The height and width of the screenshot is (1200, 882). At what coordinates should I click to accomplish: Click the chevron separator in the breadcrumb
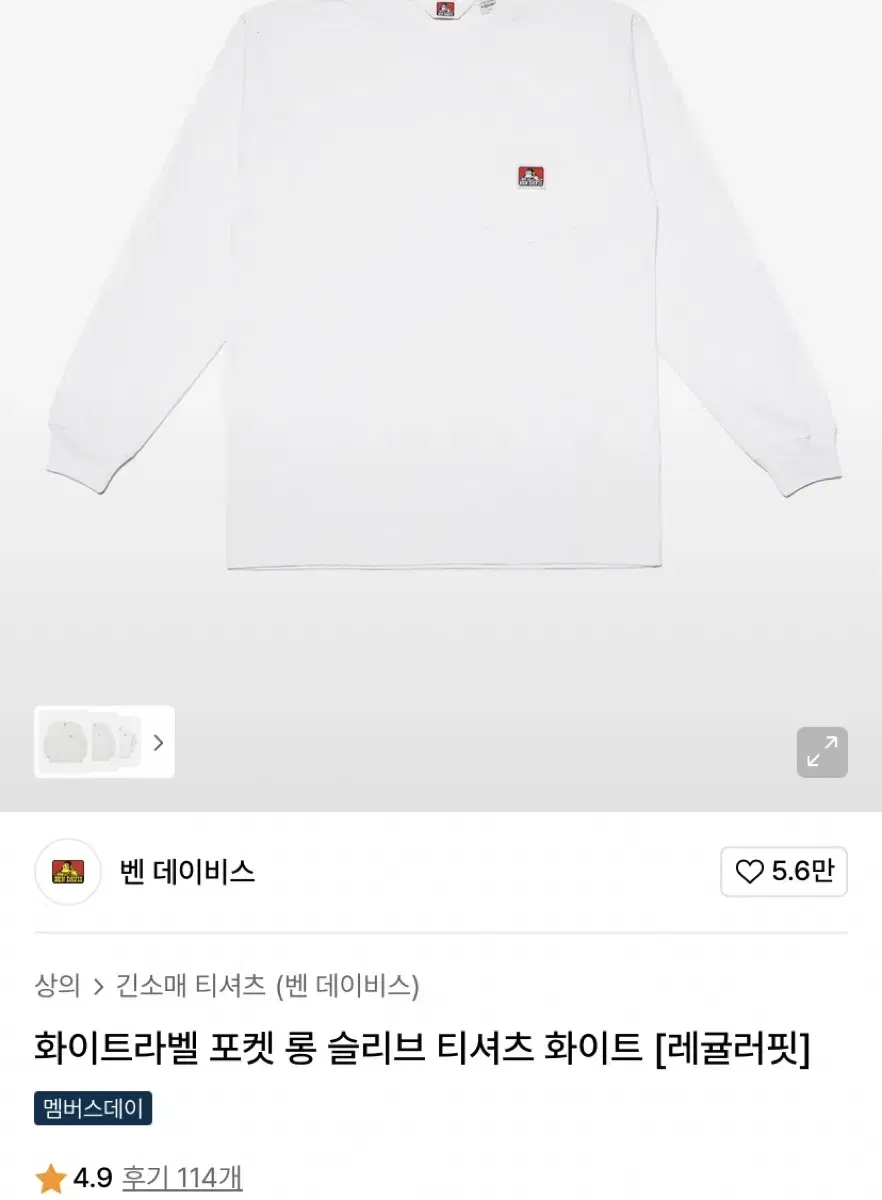point(99,985)
